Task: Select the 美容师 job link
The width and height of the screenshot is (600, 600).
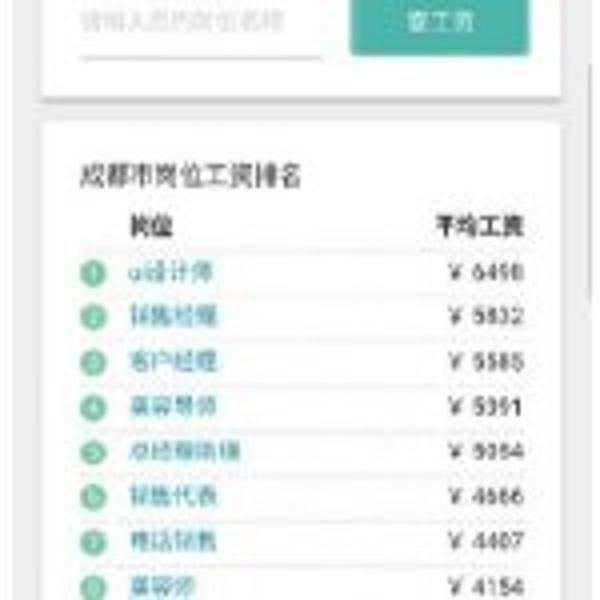Action: pyautogui.click(x=160, y=584)
